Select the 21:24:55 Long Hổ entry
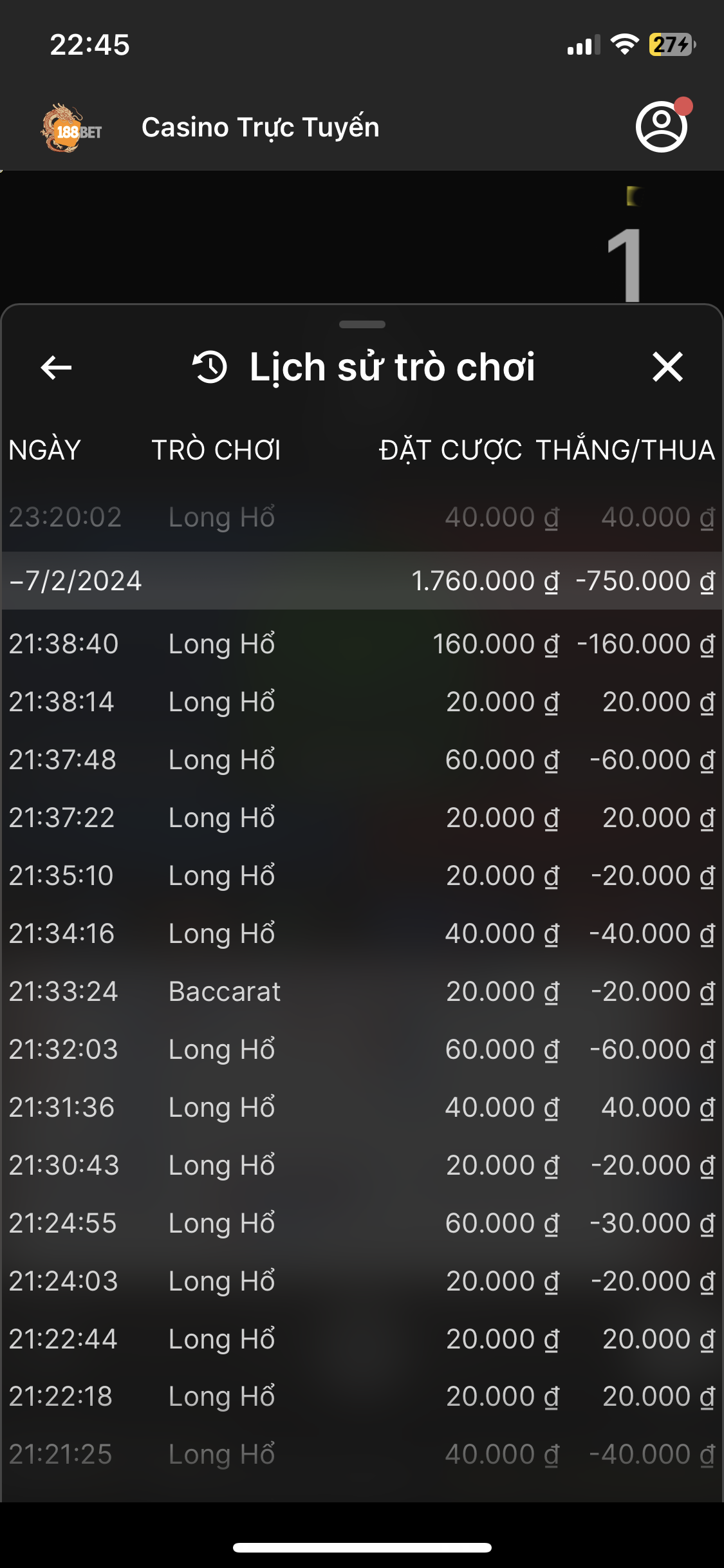The height and width of the screenshot is (1568, 724). pos(362,1224)
